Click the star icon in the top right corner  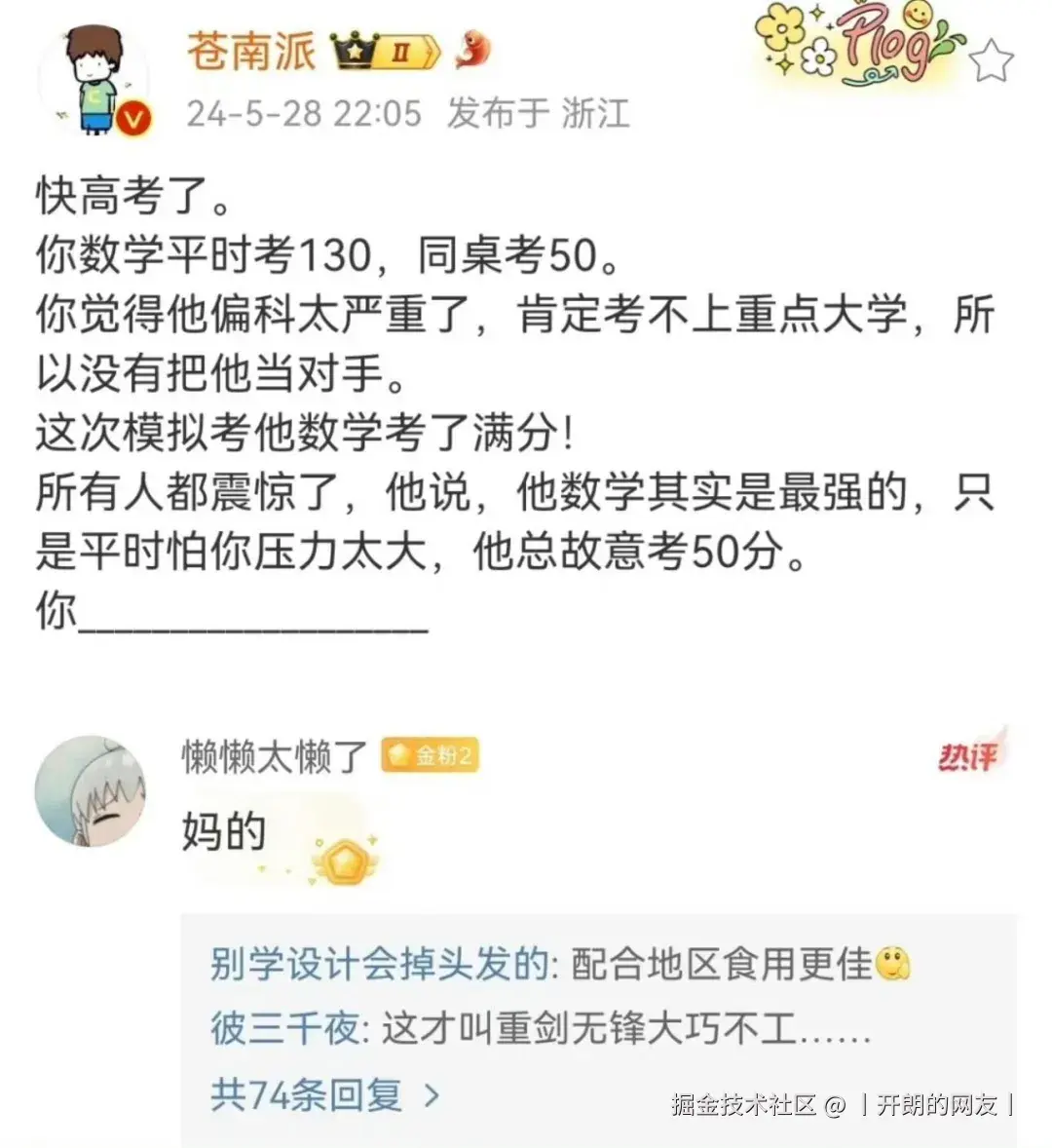(991, 60)
